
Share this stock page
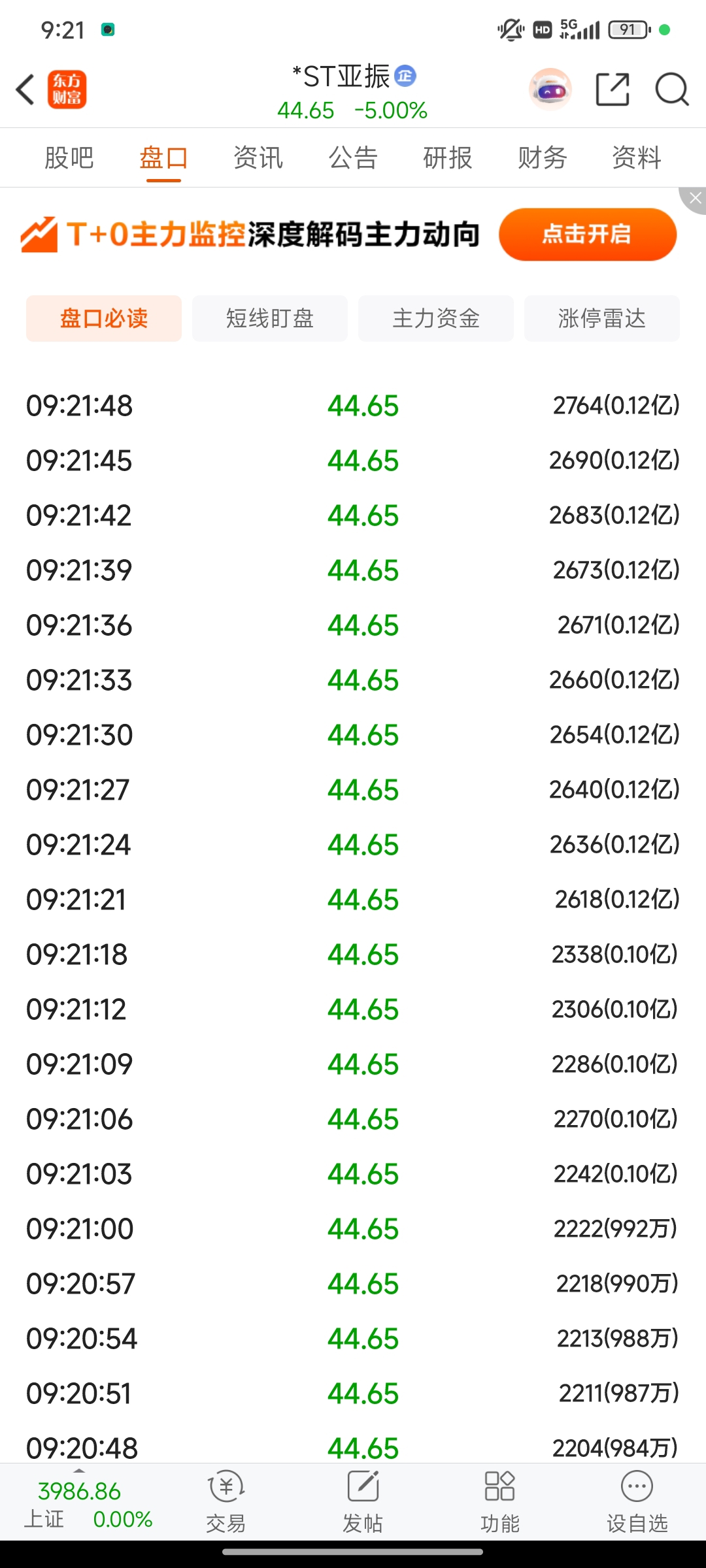point(613,90)
